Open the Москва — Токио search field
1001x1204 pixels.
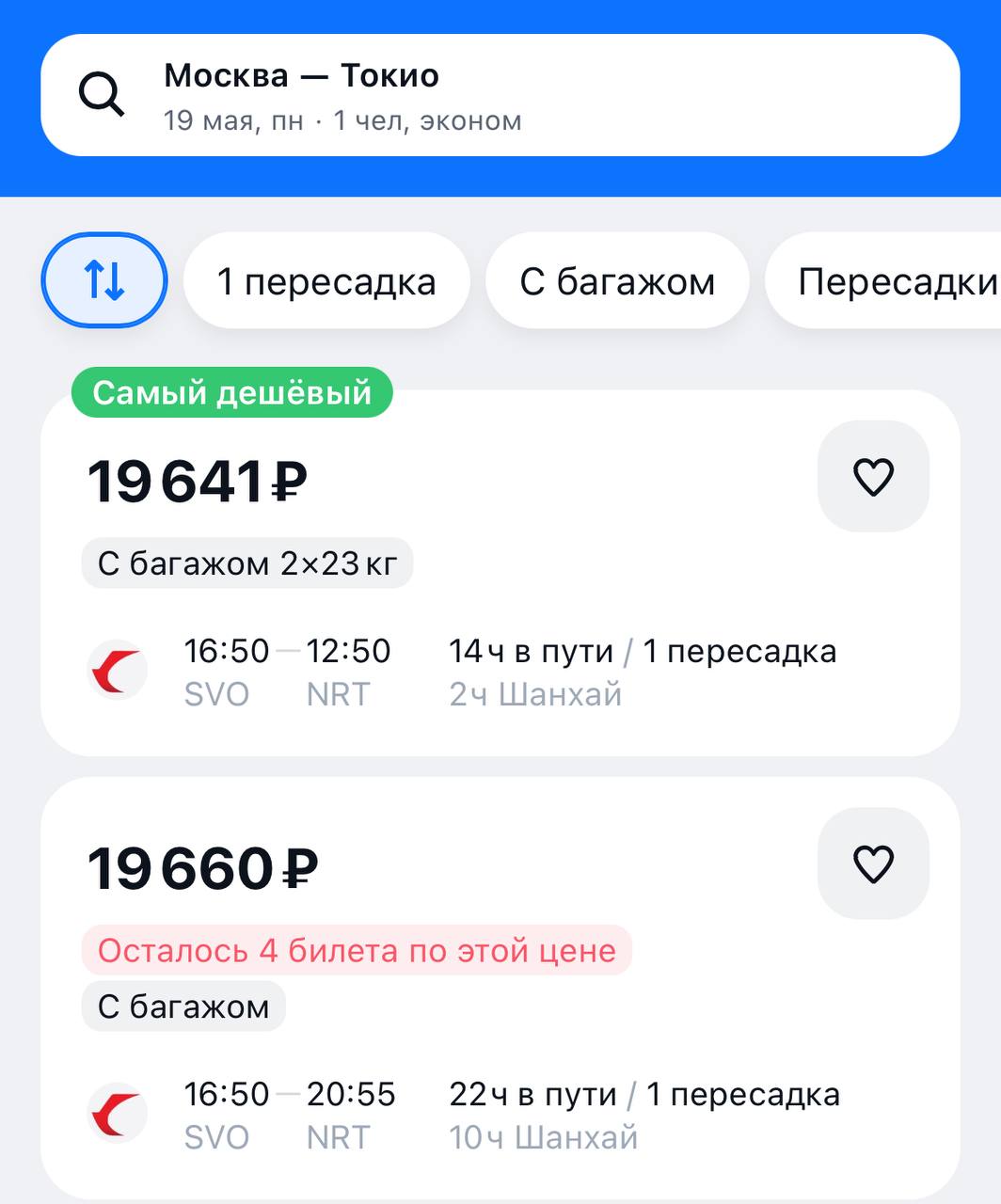click(x=499, y=96)
